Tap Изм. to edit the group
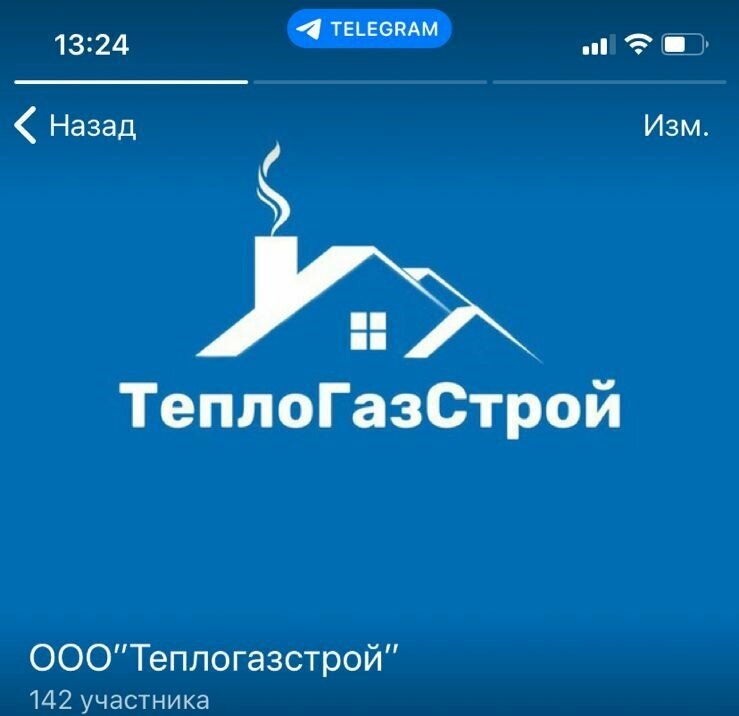Viewport: 739px width, 716px height. tap(676, 126)
